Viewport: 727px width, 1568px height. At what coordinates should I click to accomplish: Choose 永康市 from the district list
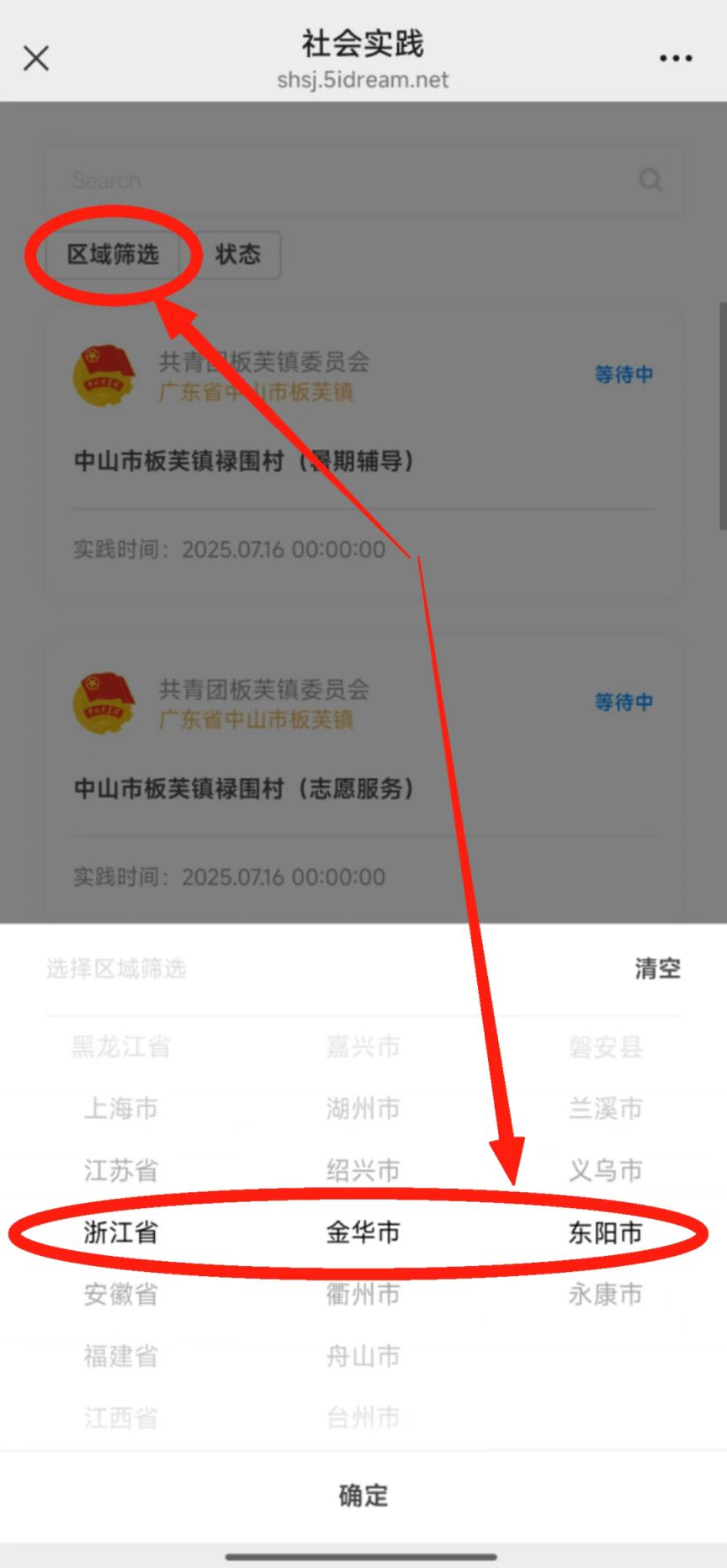606,1294
